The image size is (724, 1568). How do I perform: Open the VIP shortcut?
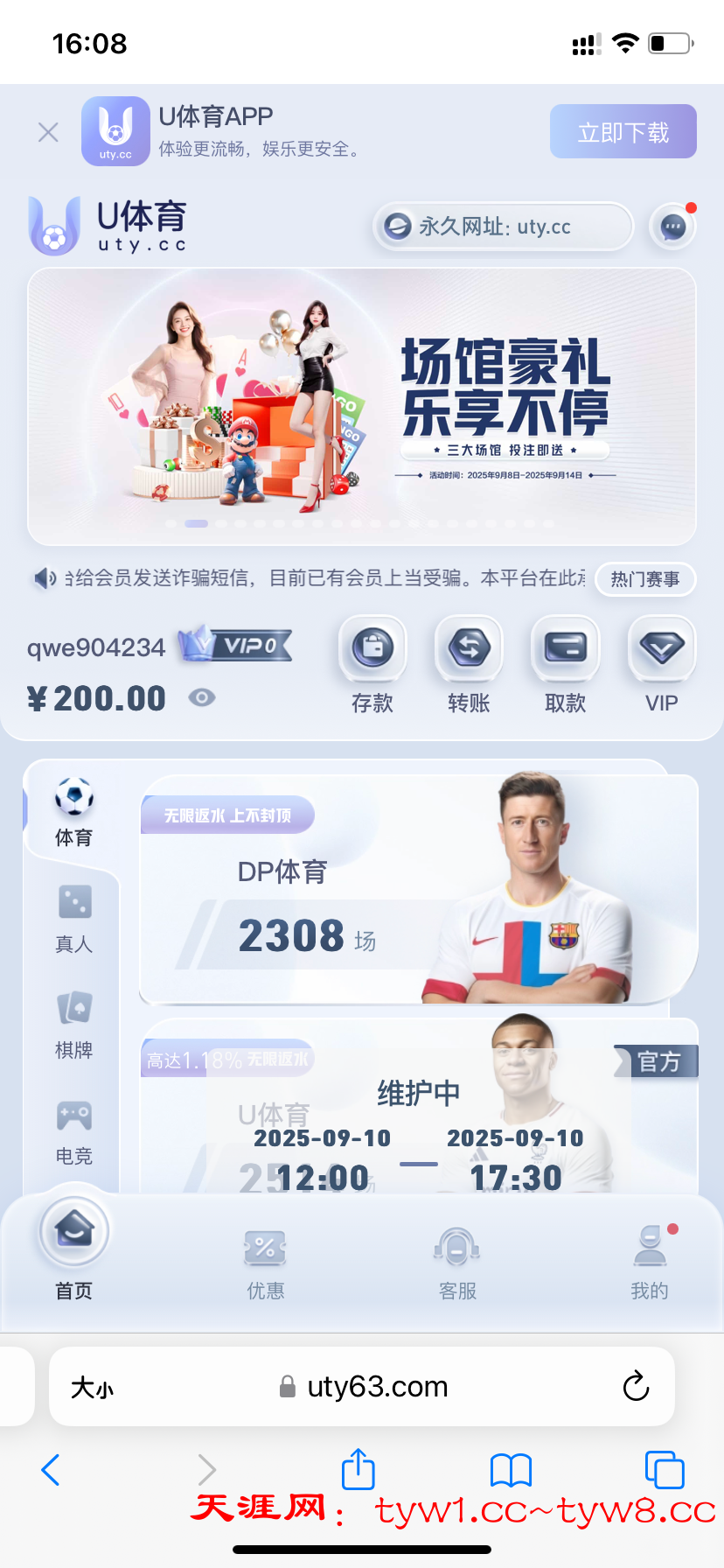click(x=661, y=665)
